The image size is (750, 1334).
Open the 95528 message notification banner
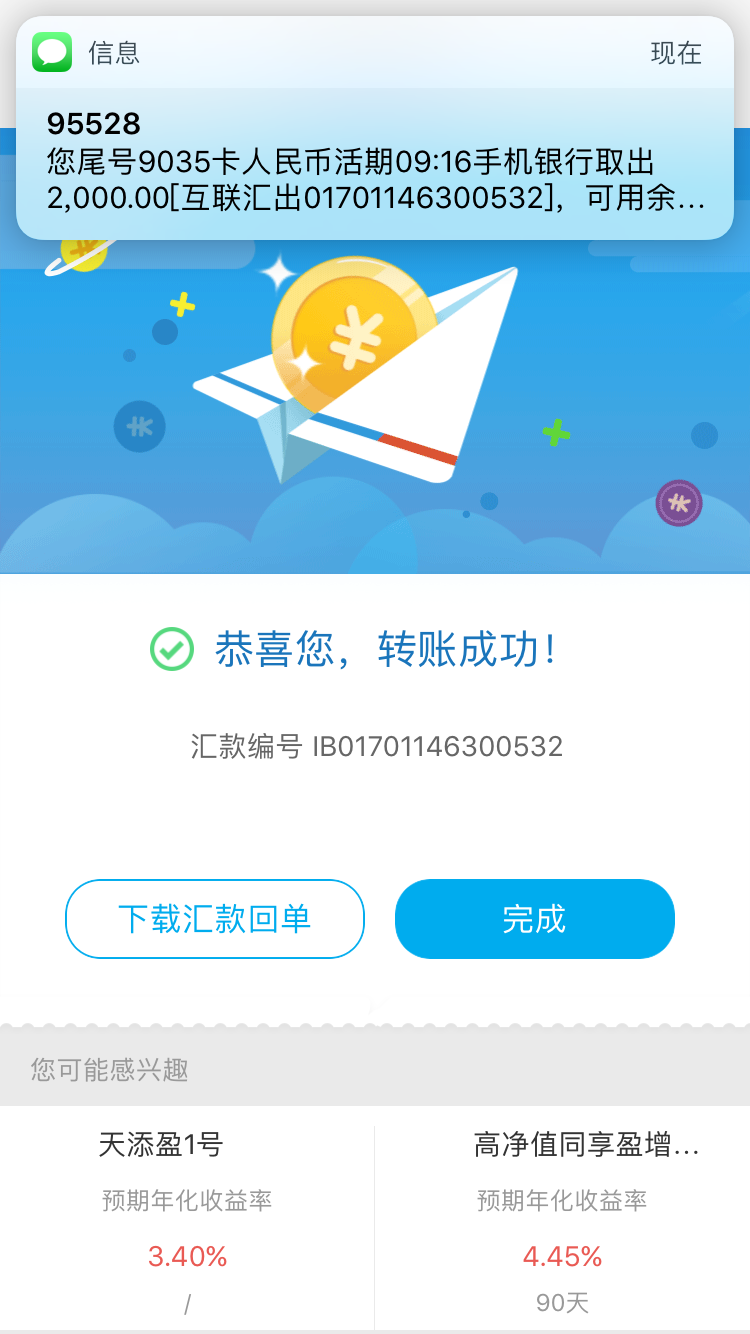375,128
